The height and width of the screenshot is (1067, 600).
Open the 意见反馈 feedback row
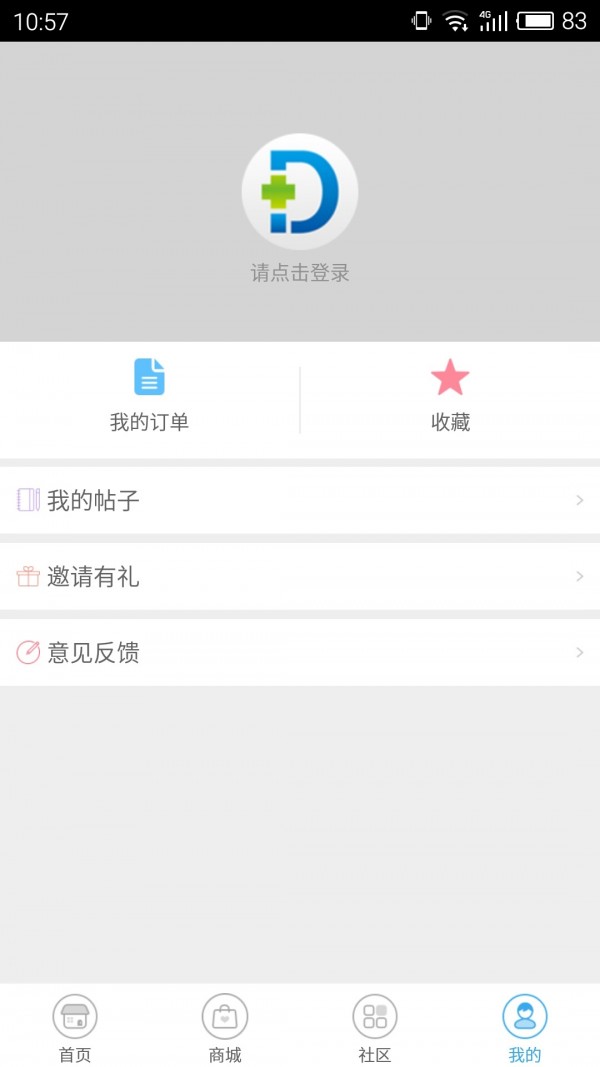[x=300, y=652]
